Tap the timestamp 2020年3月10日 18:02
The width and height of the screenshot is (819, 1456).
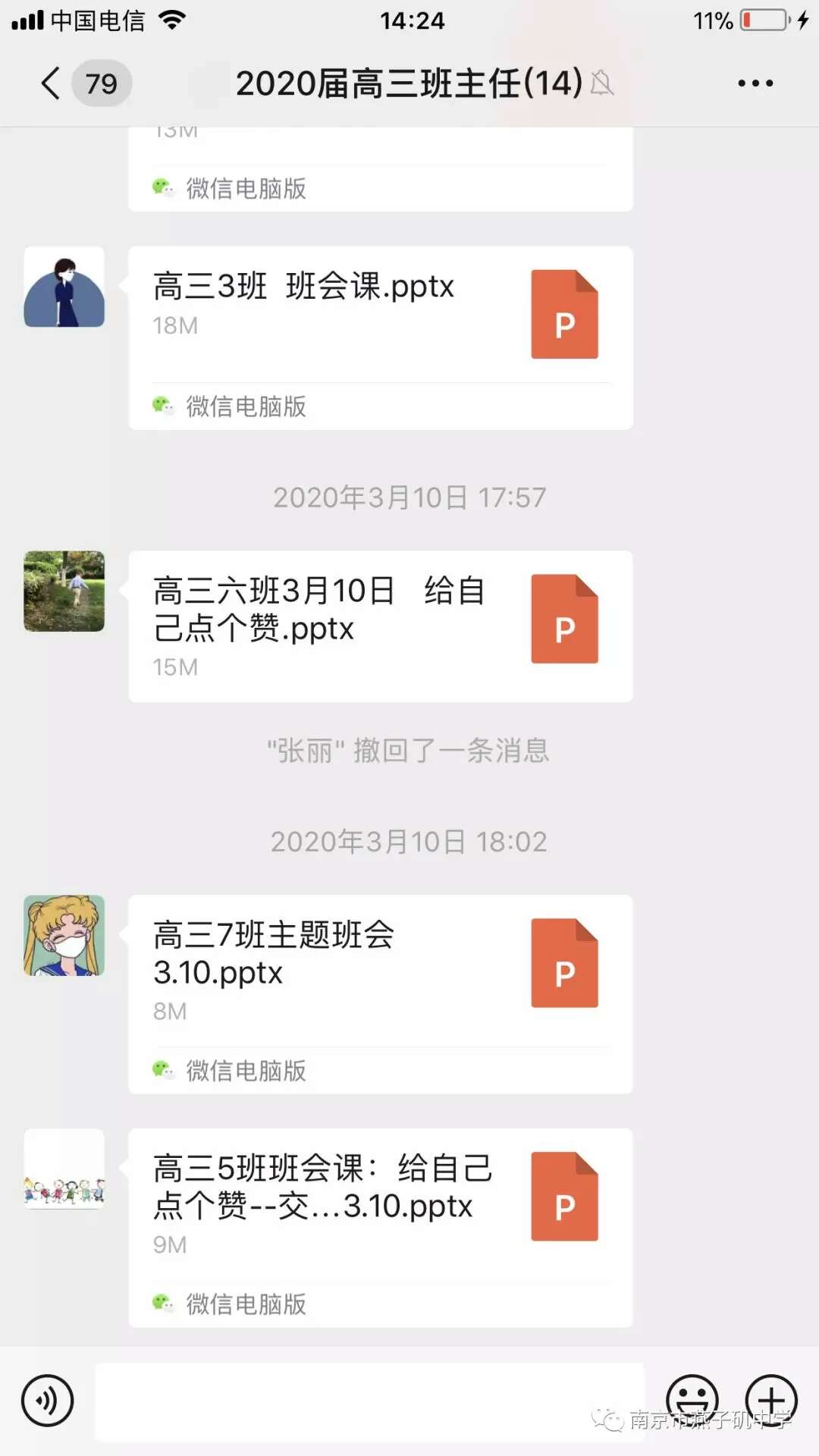pyautogui.click(x=409, y=840)
